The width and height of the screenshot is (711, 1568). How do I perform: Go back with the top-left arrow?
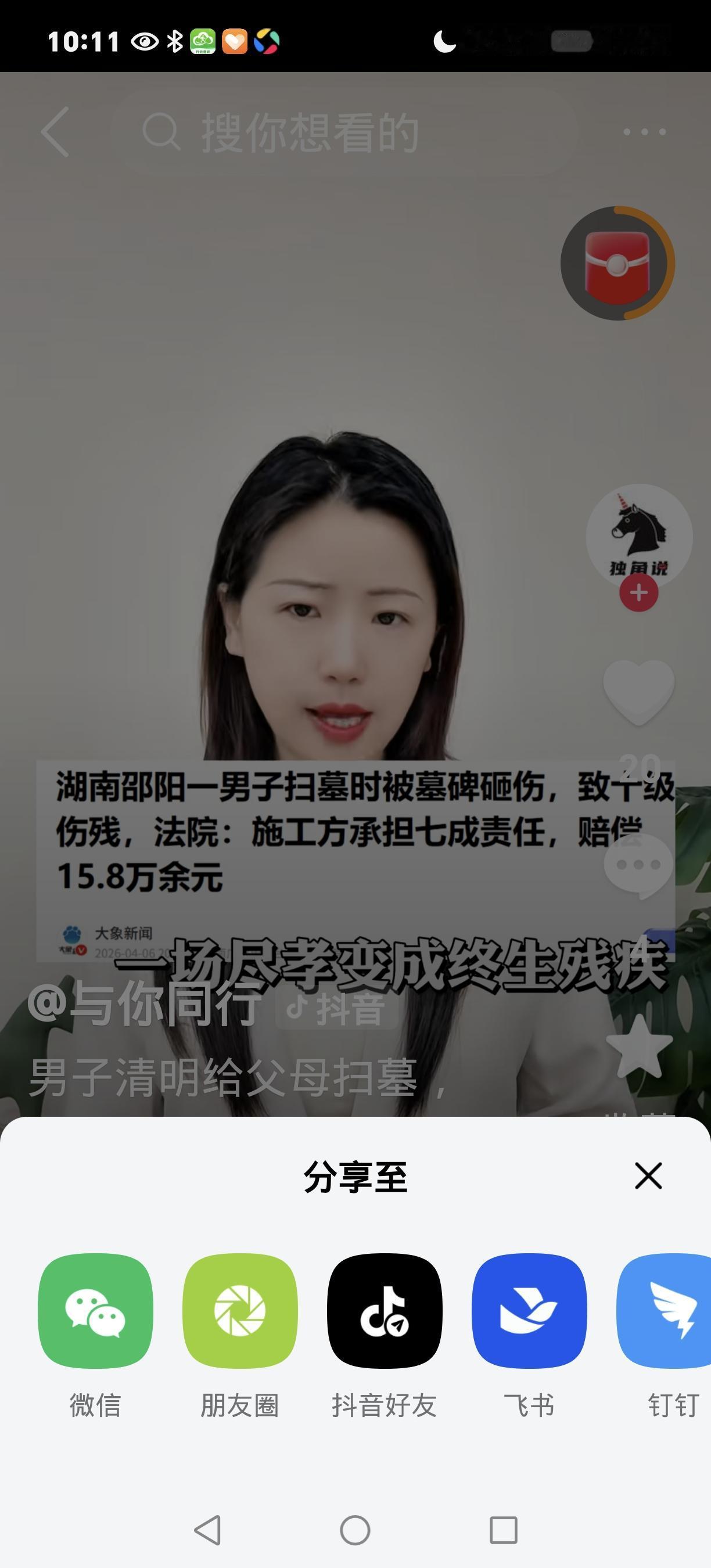click(x=53, y=131)
